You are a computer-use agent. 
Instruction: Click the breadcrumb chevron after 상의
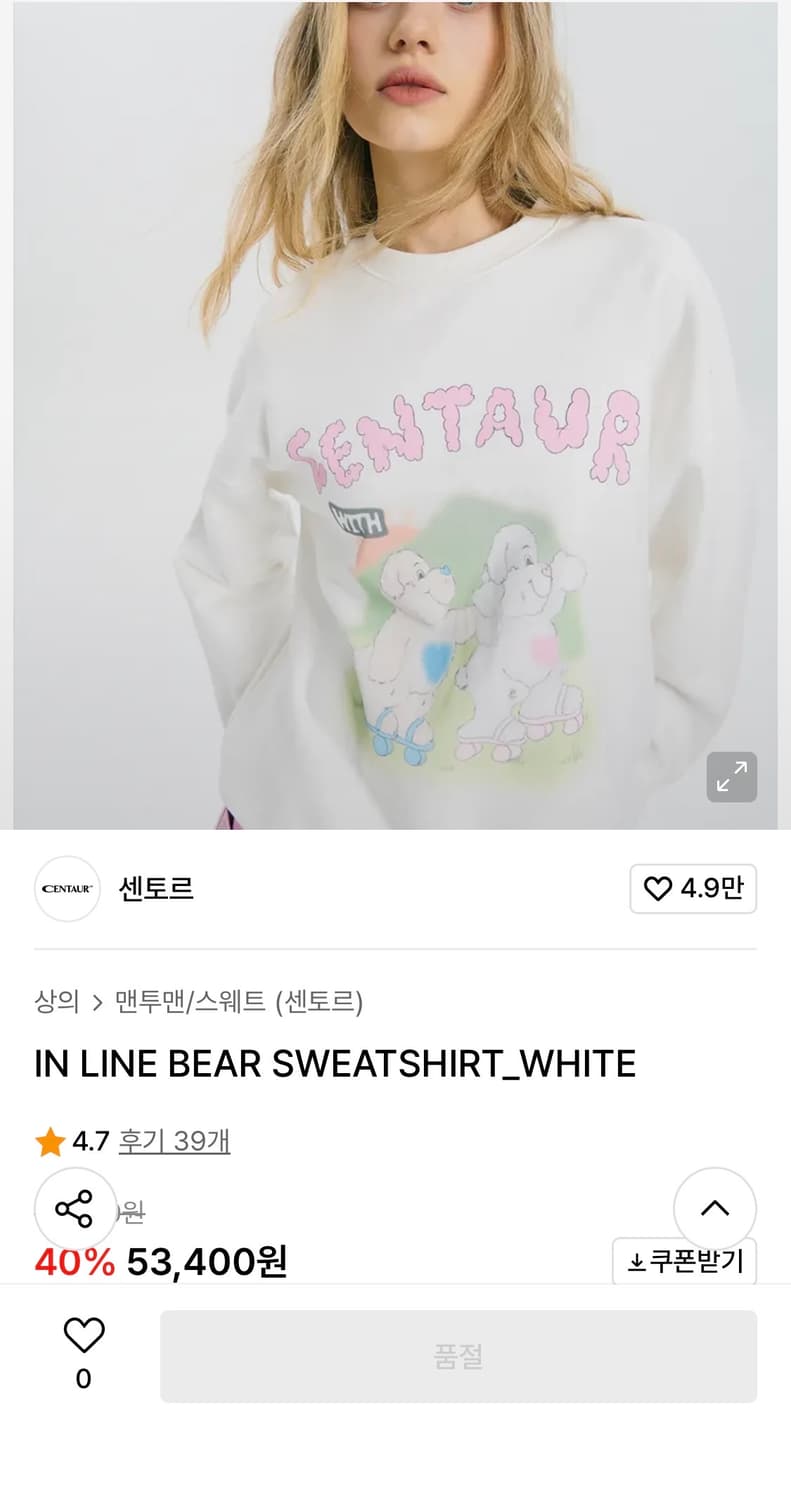coord(97,1002)
